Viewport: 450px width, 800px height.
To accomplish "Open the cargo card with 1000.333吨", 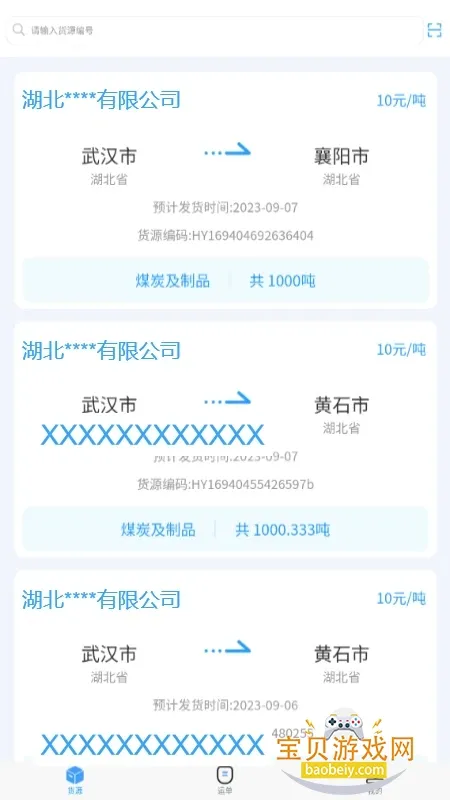I will click(x=225, y=439).
